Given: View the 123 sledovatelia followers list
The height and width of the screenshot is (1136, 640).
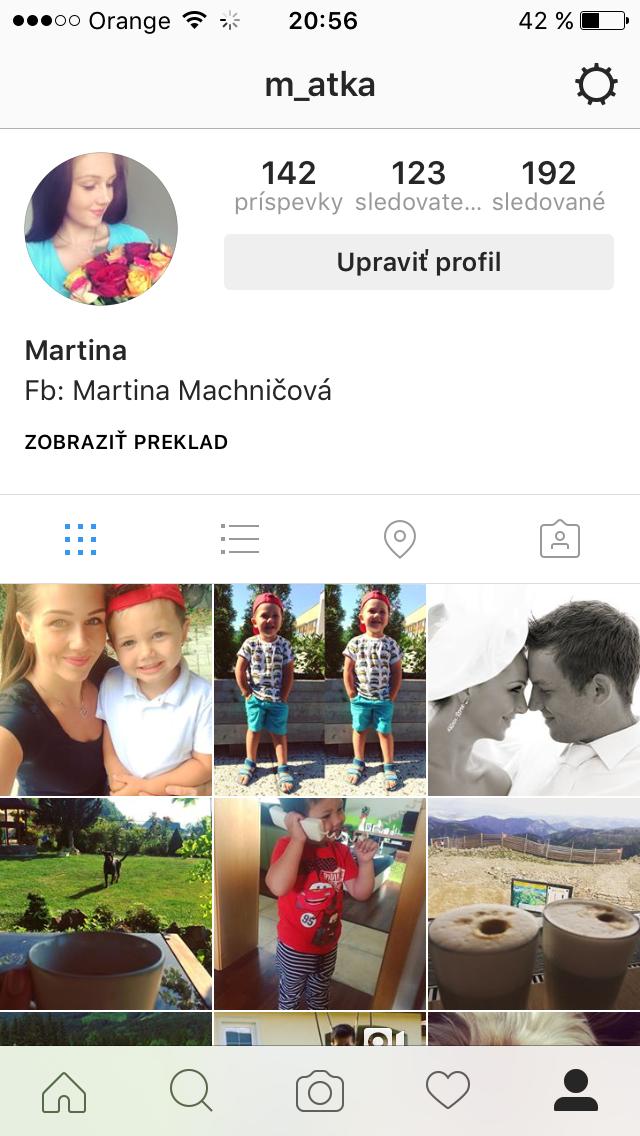Looking at the screenshot, I should (x=418, y=186).
